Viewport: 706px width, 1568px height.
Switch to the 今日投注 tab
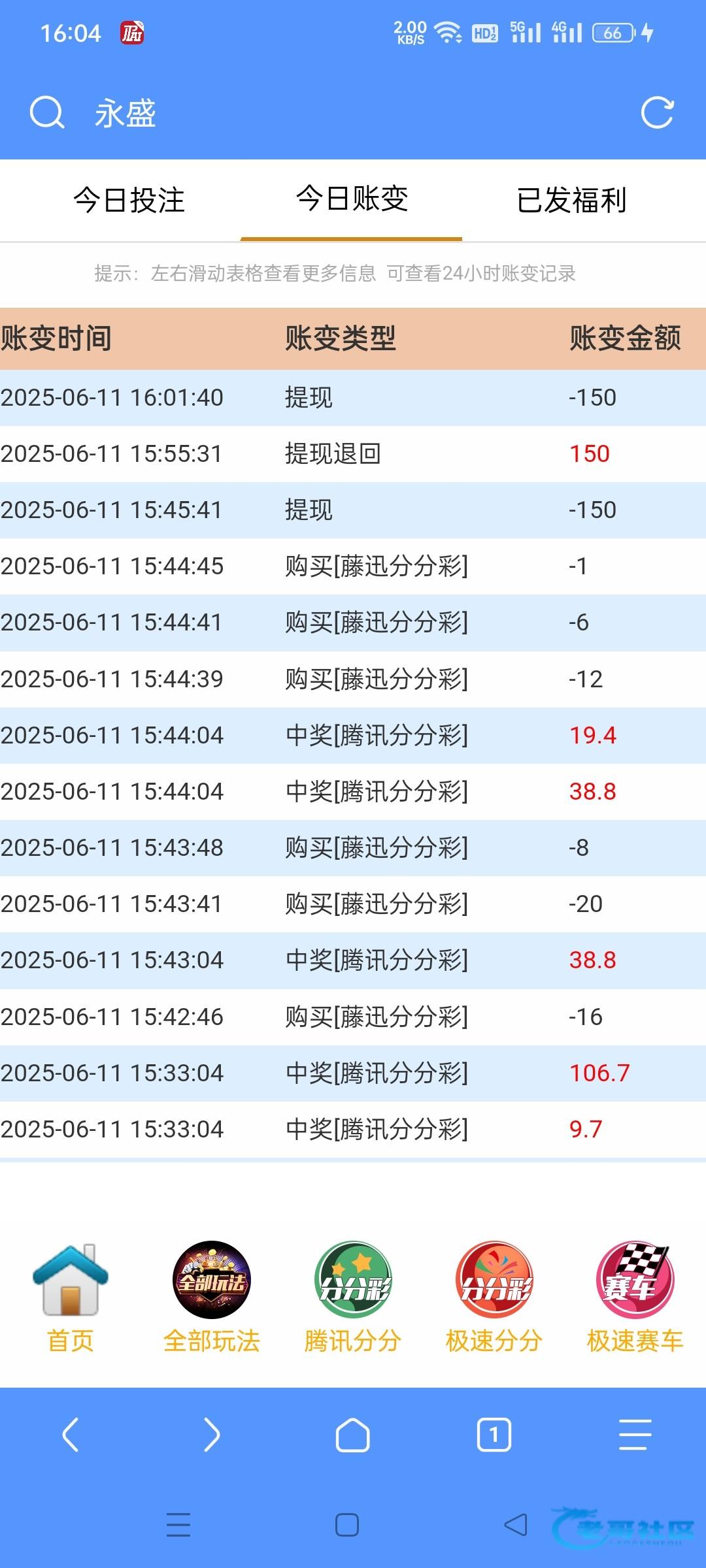[129, 200]
